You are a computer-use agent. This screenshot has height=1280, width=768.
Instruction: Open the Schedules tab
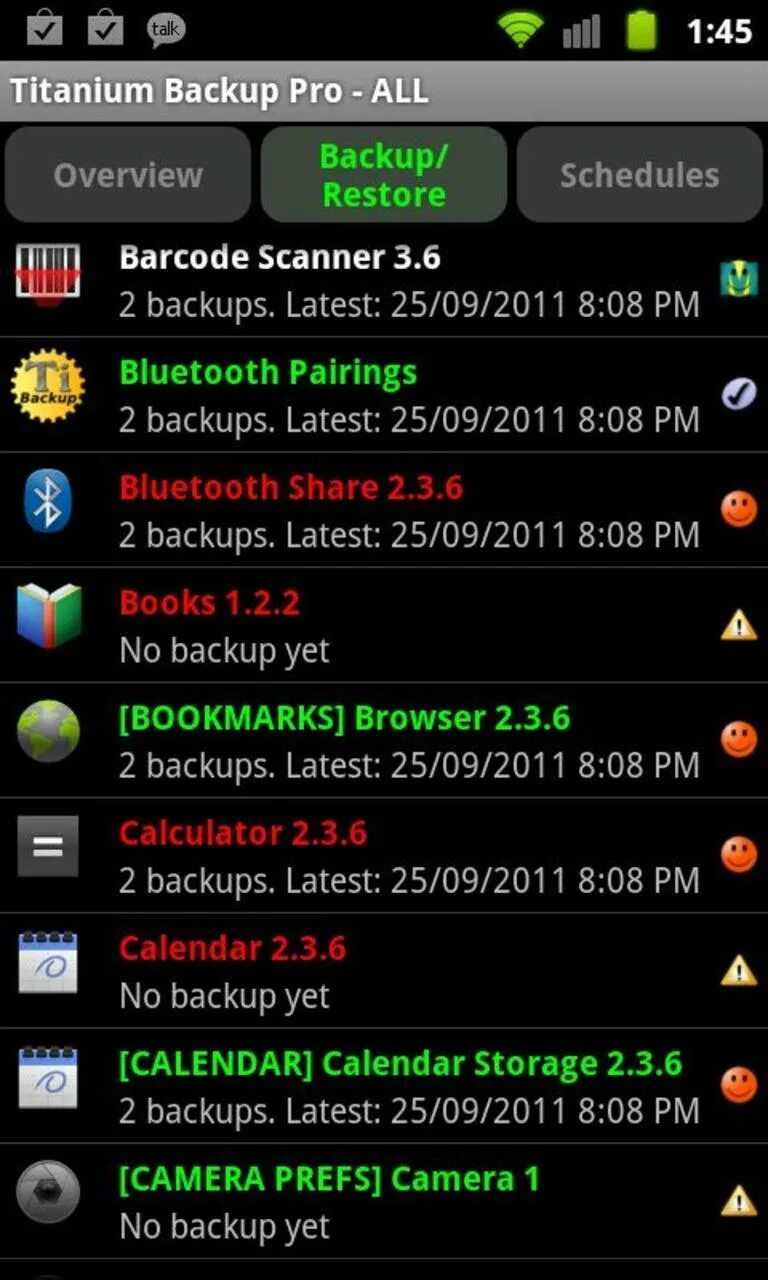pyautogui.click(x=640, y=175)
